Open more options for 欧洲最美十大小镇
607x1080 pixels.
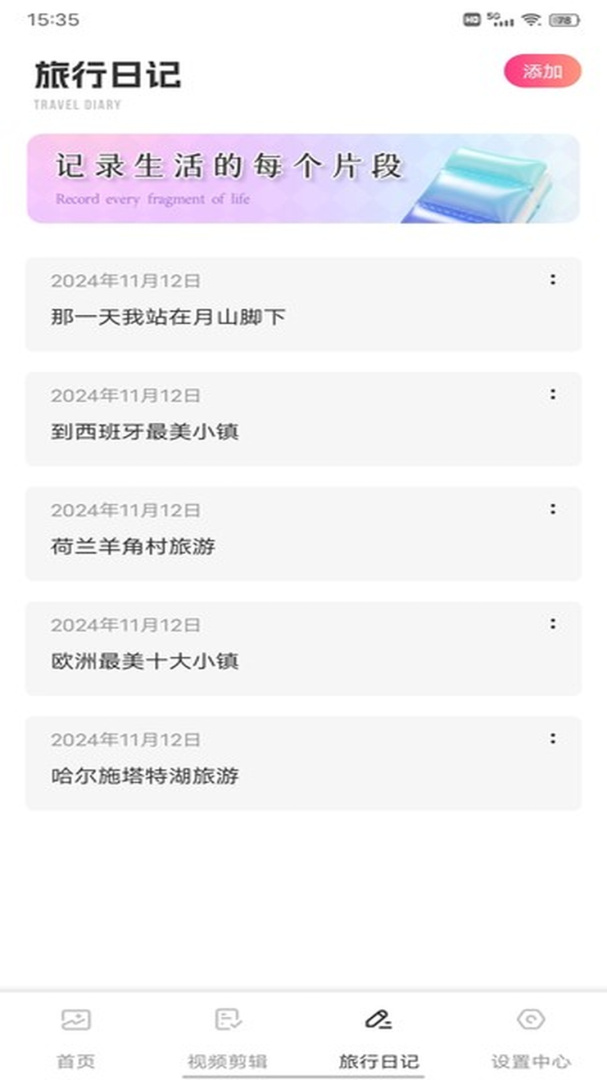click(x=552, y=624)
